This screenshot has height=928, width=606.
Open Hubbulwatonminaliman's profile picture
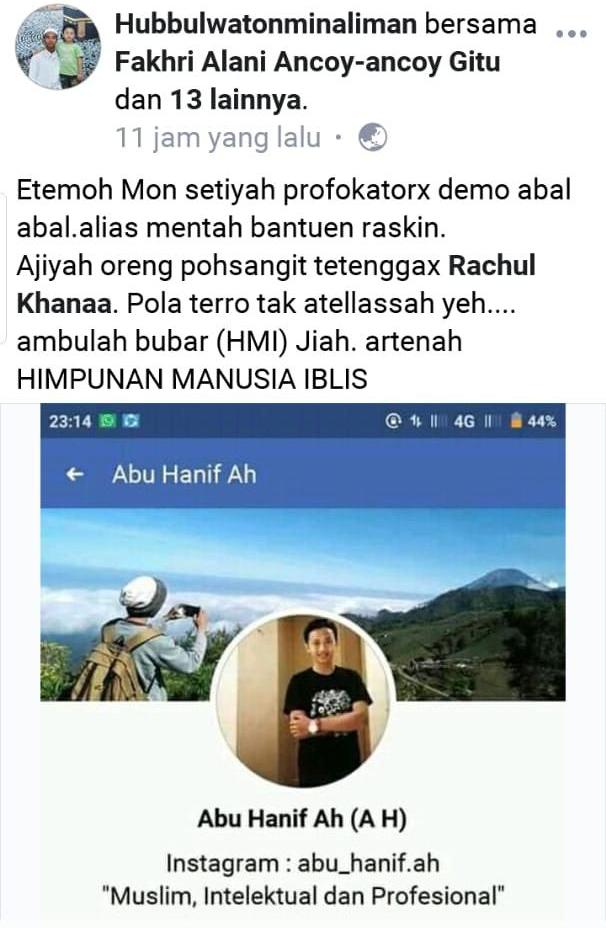point(58,48)
